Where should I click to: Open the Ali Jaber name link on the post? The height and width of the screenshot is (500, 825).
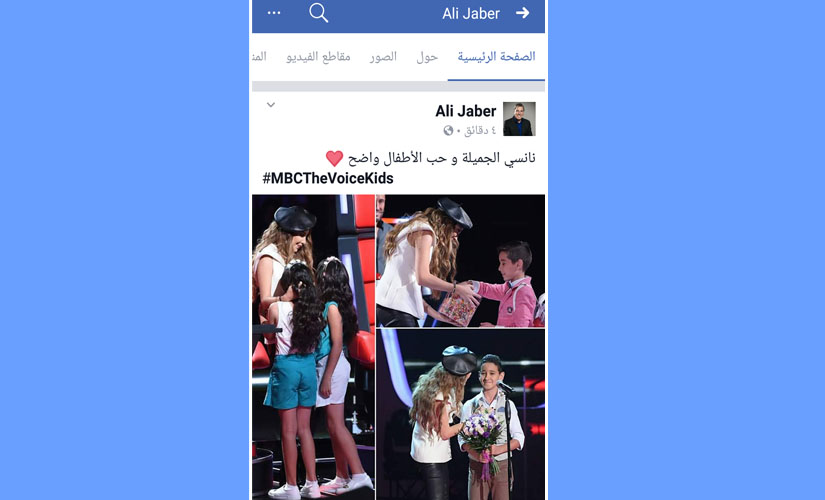point(466,111)
